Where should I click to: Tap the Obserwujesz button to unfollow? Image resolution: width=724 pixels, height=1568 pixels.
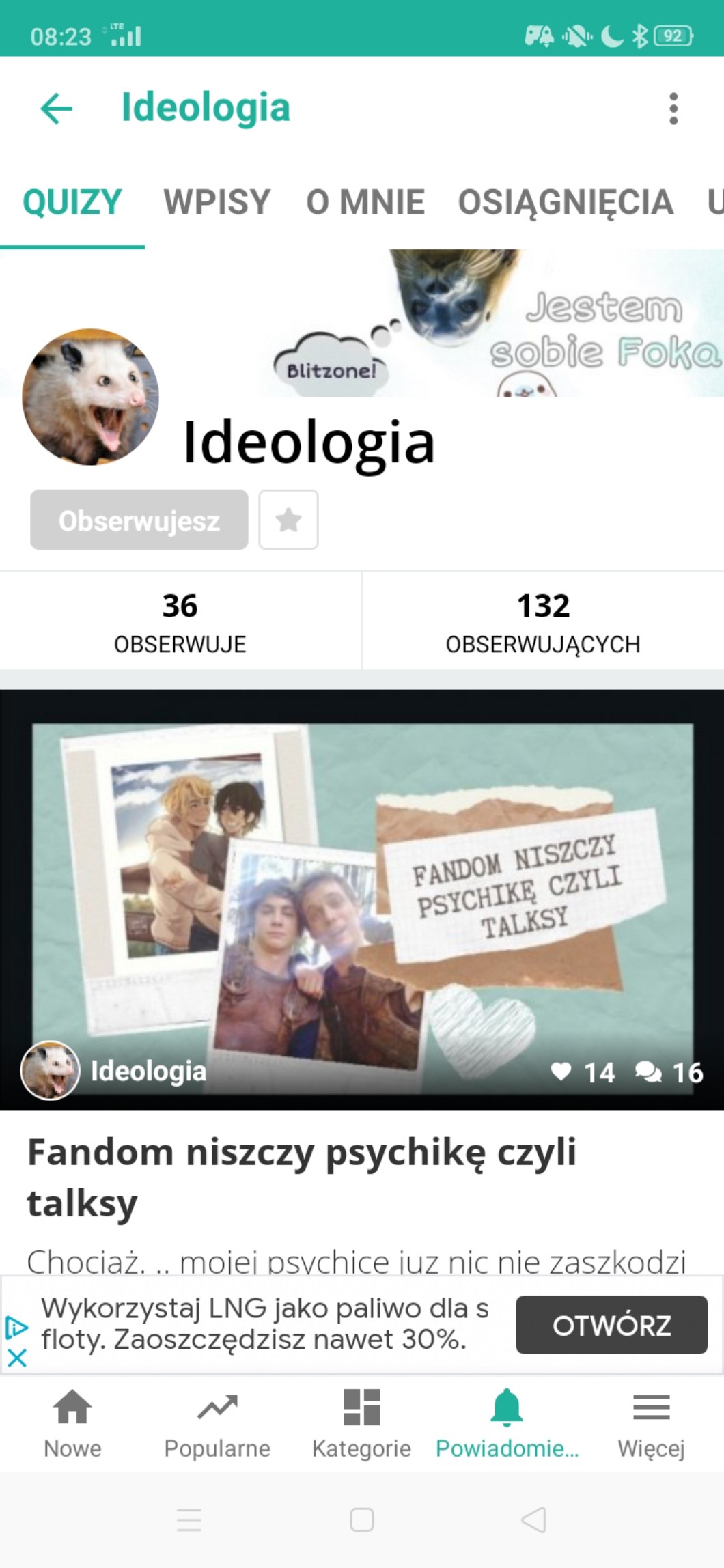click(x=139, y=520)
